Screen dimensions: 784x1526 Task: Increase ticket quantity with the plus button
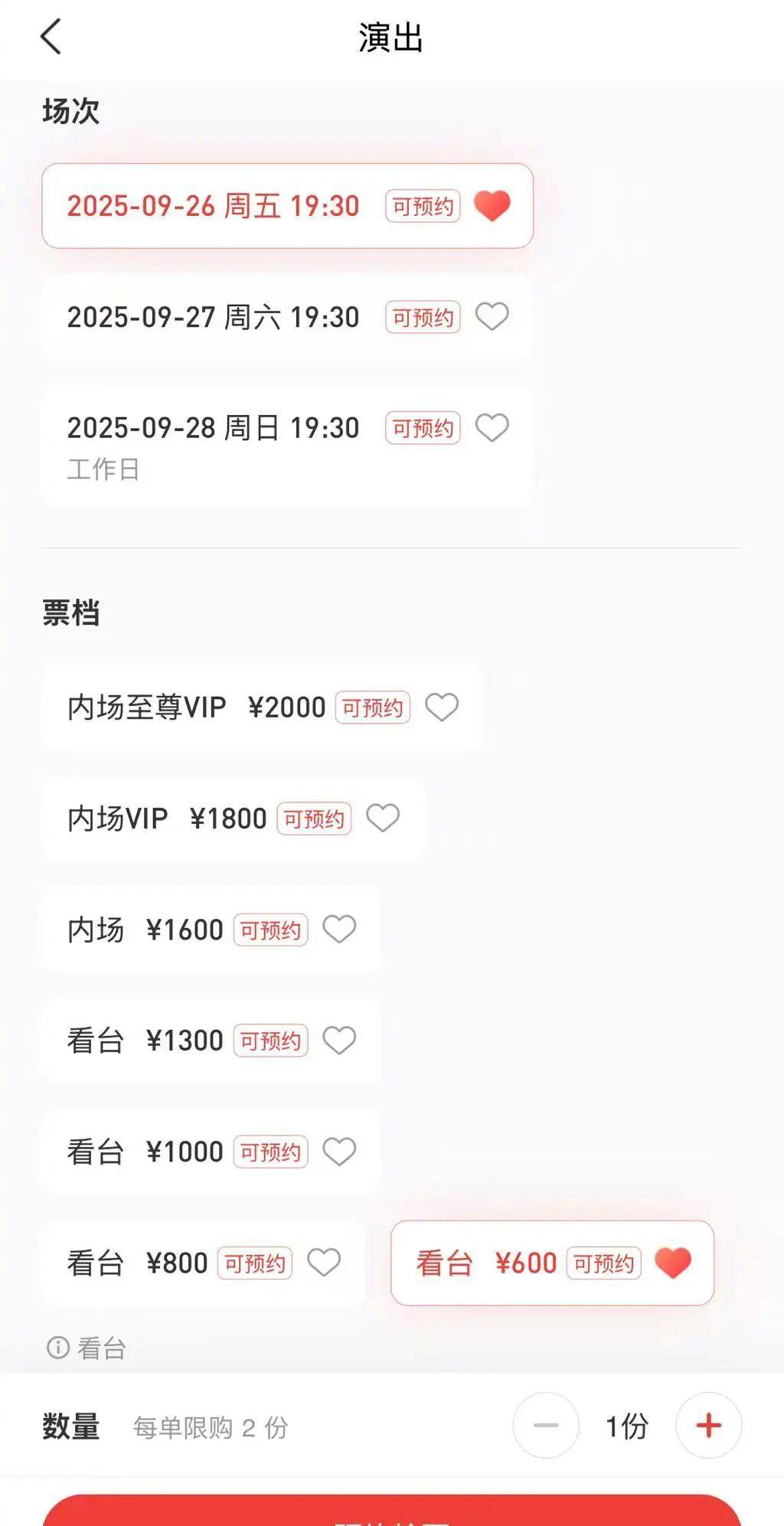(x=708, y=1425)
